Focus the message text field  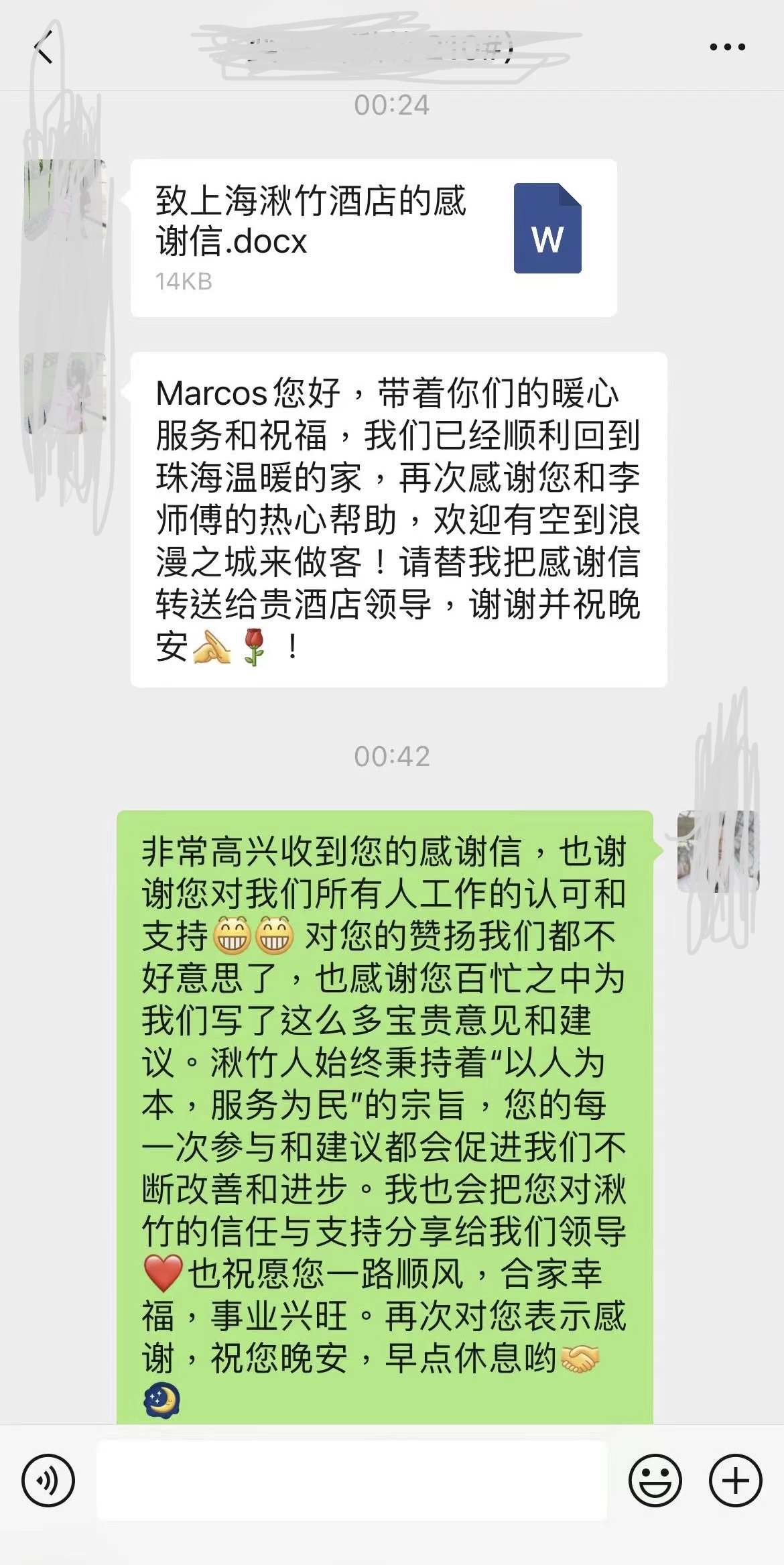(352, 1481)
